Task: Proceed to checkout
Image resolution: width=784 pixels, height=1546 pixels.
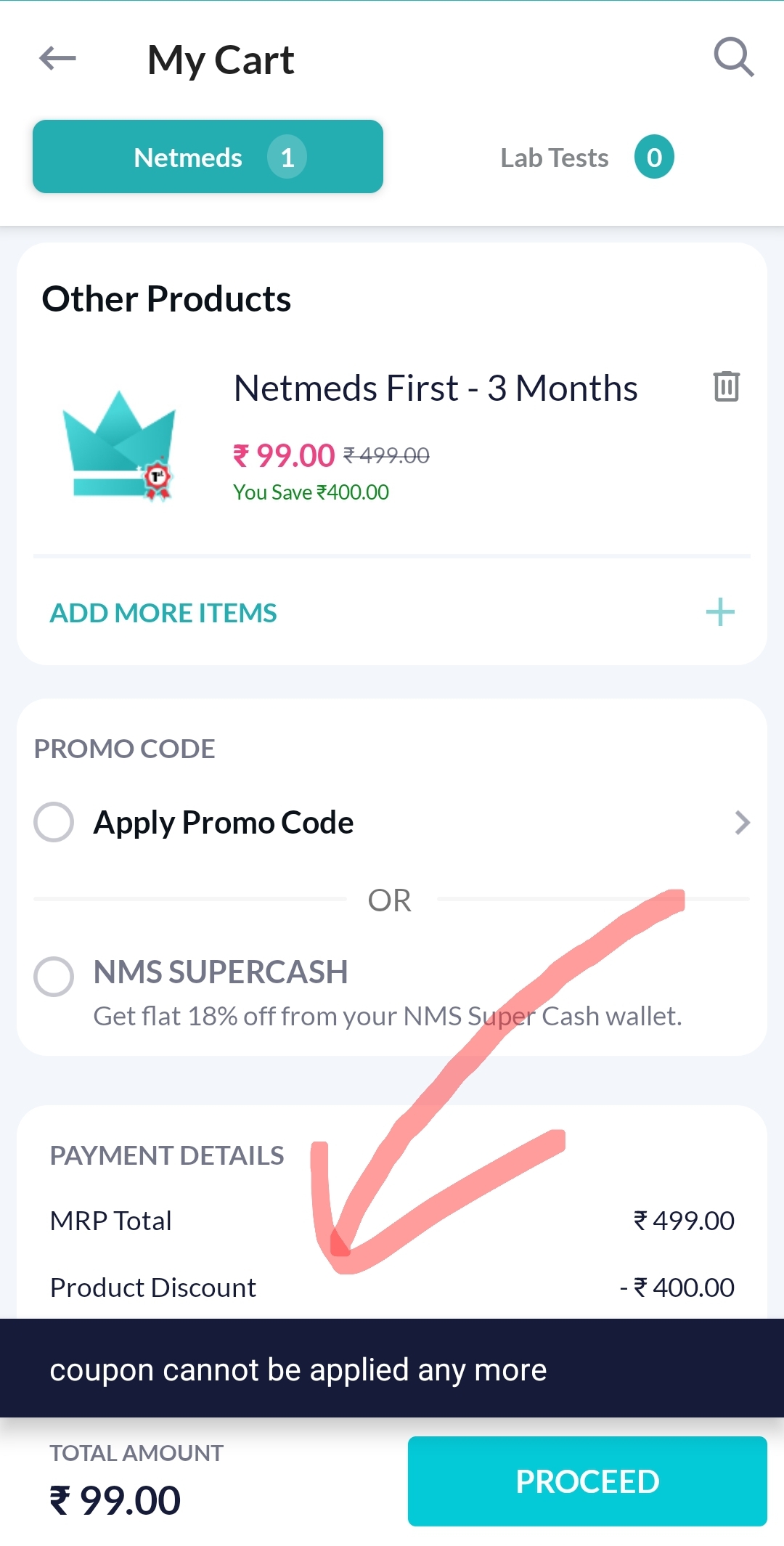Action: [587, 1481]
